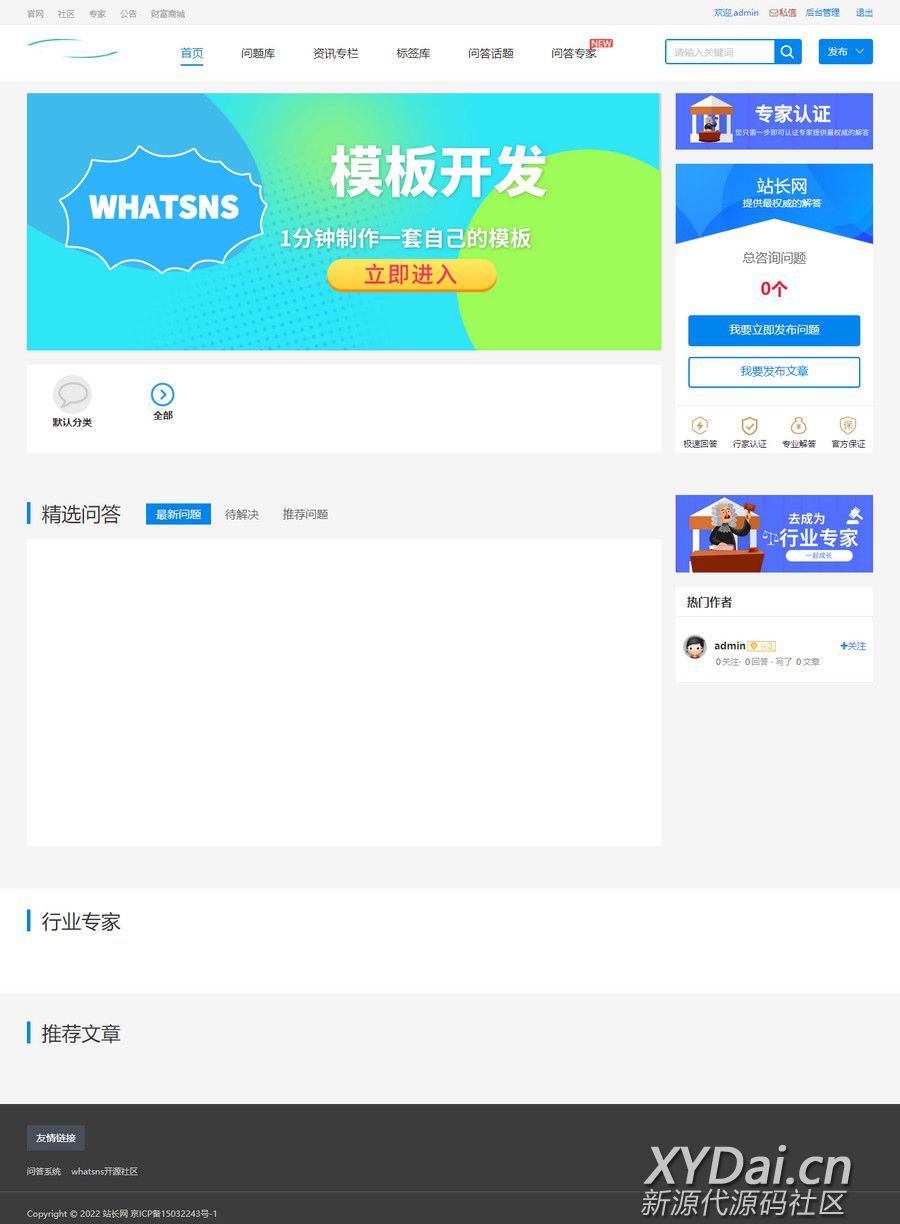Viewport: 900px width, 1224px height.
Task: Open the 模板开发 banner
Action: click(x=343, y=221)
